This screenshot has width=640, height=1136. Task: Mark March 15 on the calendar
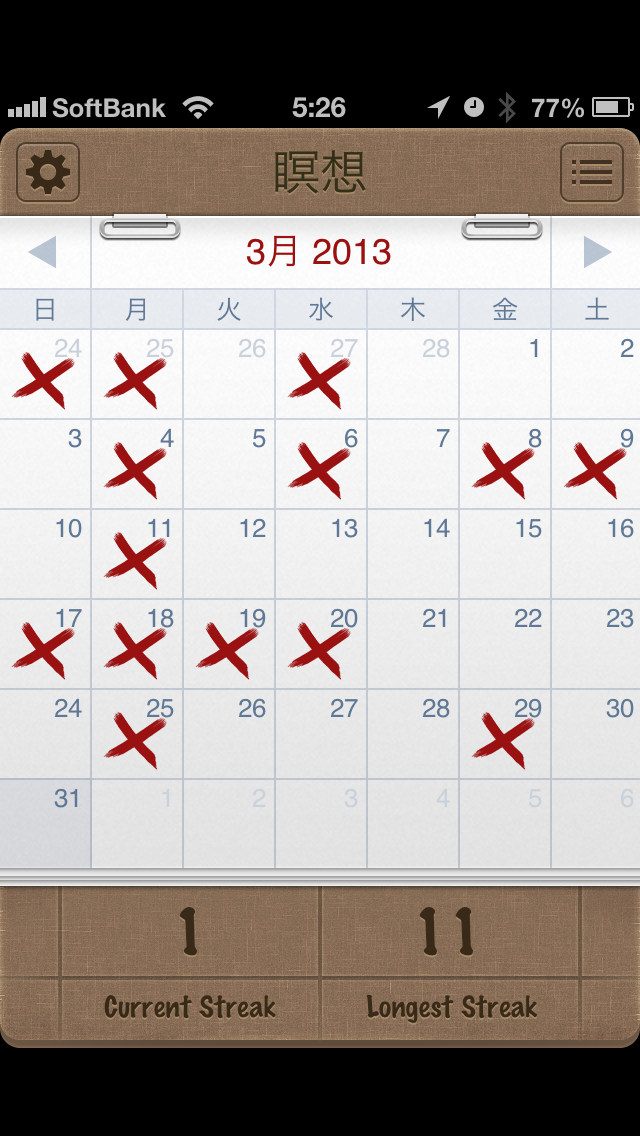505,554
